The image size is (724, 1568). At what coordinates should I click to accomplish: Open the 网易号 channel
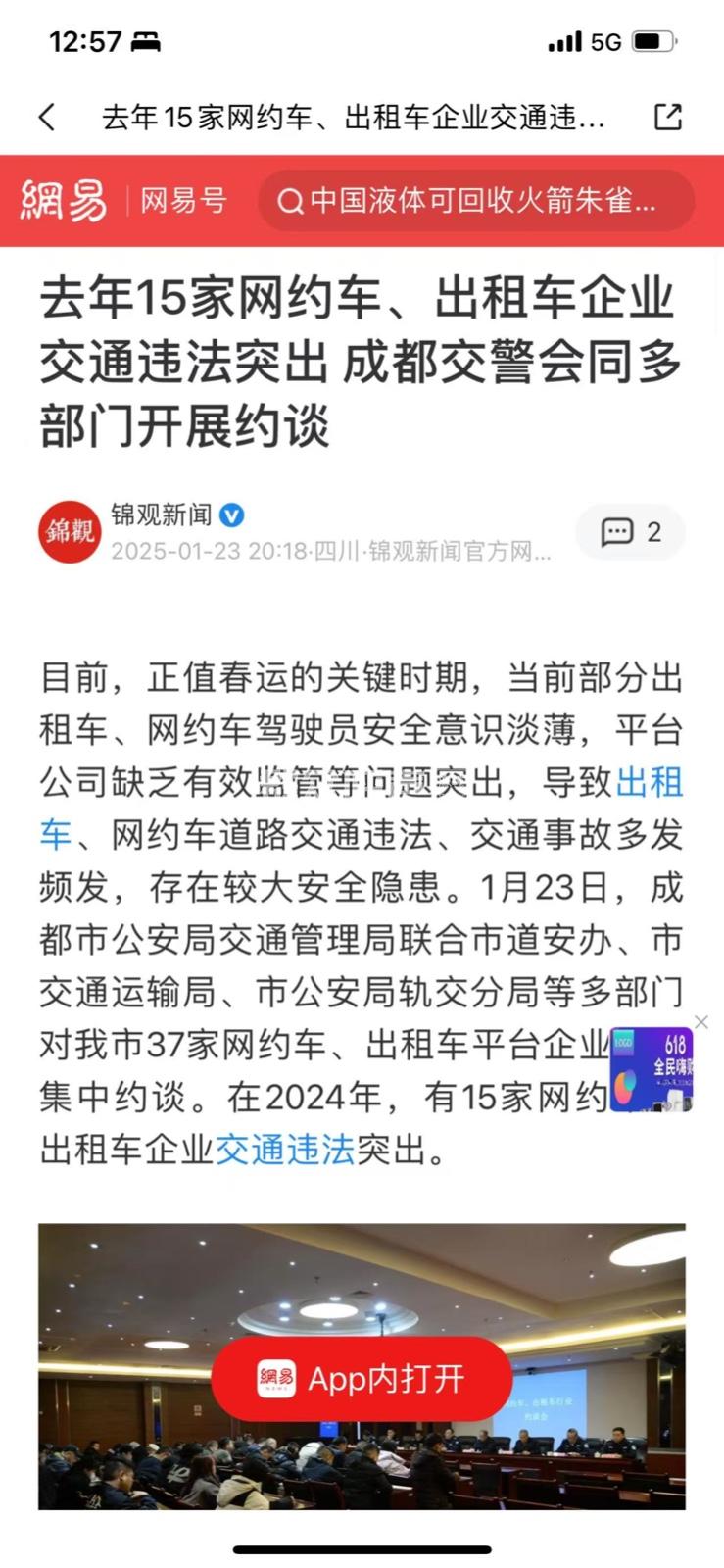point(183,201)
